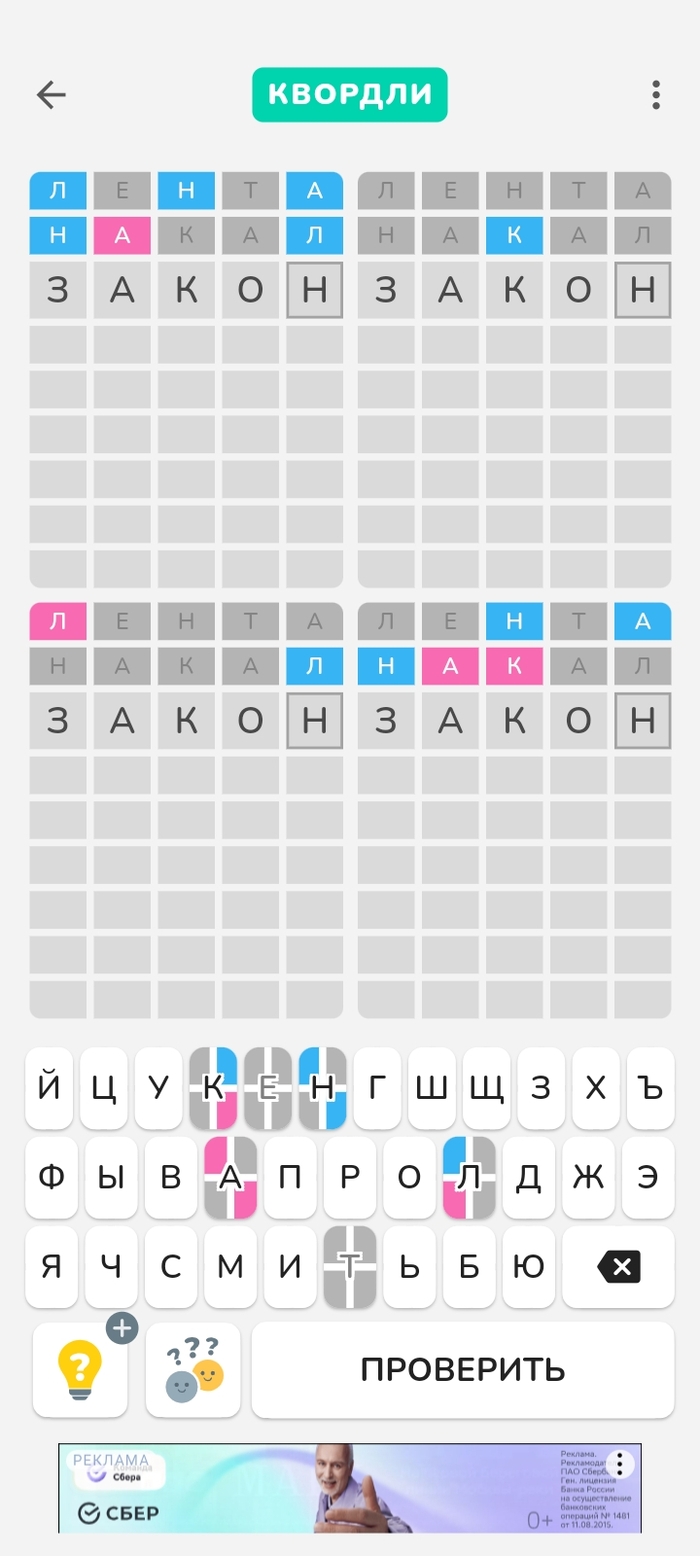Open ad options on Sber banner
The width and height of the screenshot is (700, 1556).
(620, 1465)
